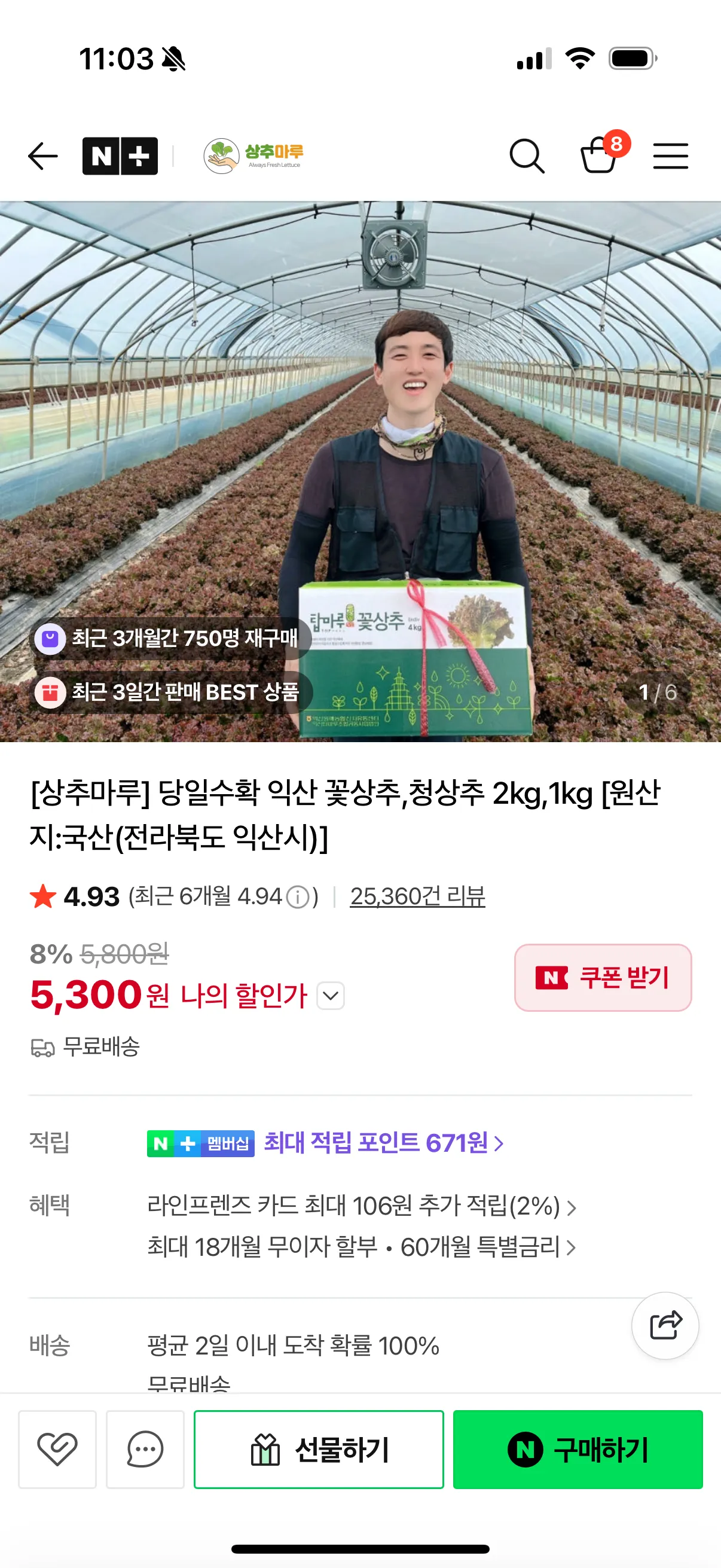Add this product to wishlist
Viewport: 721px width, 1568px height.
tap(57, 1450)
